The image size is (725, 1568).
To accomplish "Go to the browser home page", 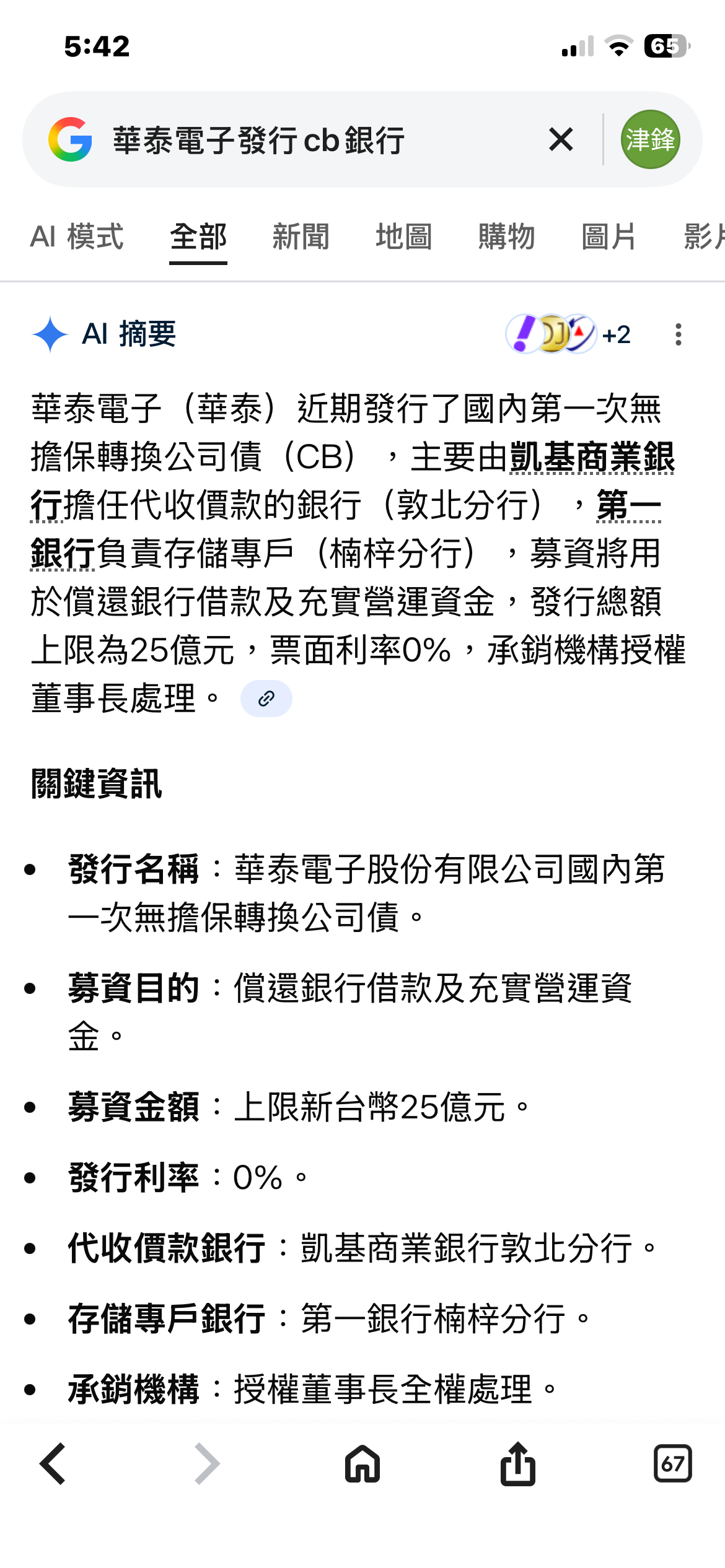I will click(362, 1464).
